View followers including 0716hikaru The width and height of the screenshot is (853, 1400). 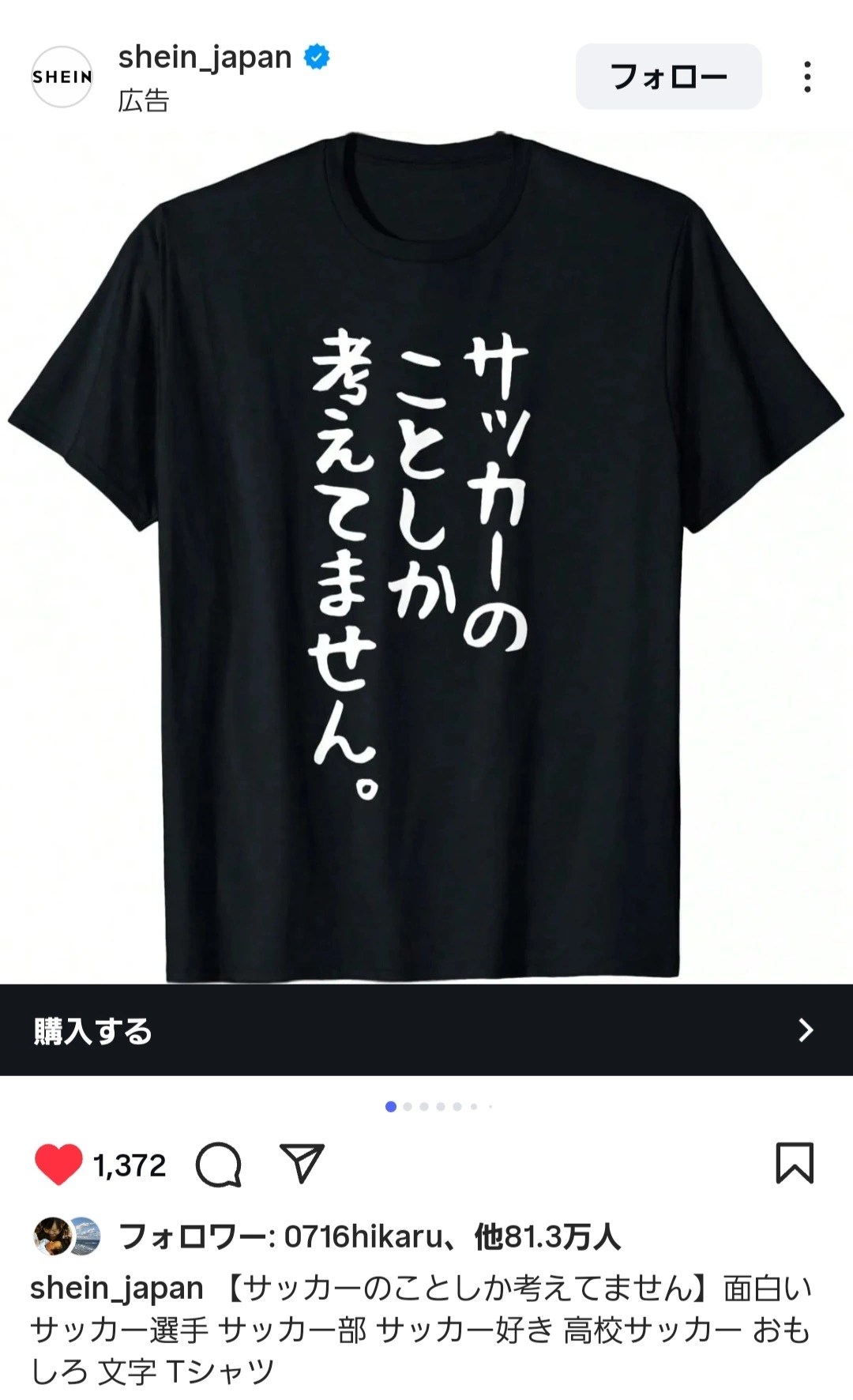370,1236
